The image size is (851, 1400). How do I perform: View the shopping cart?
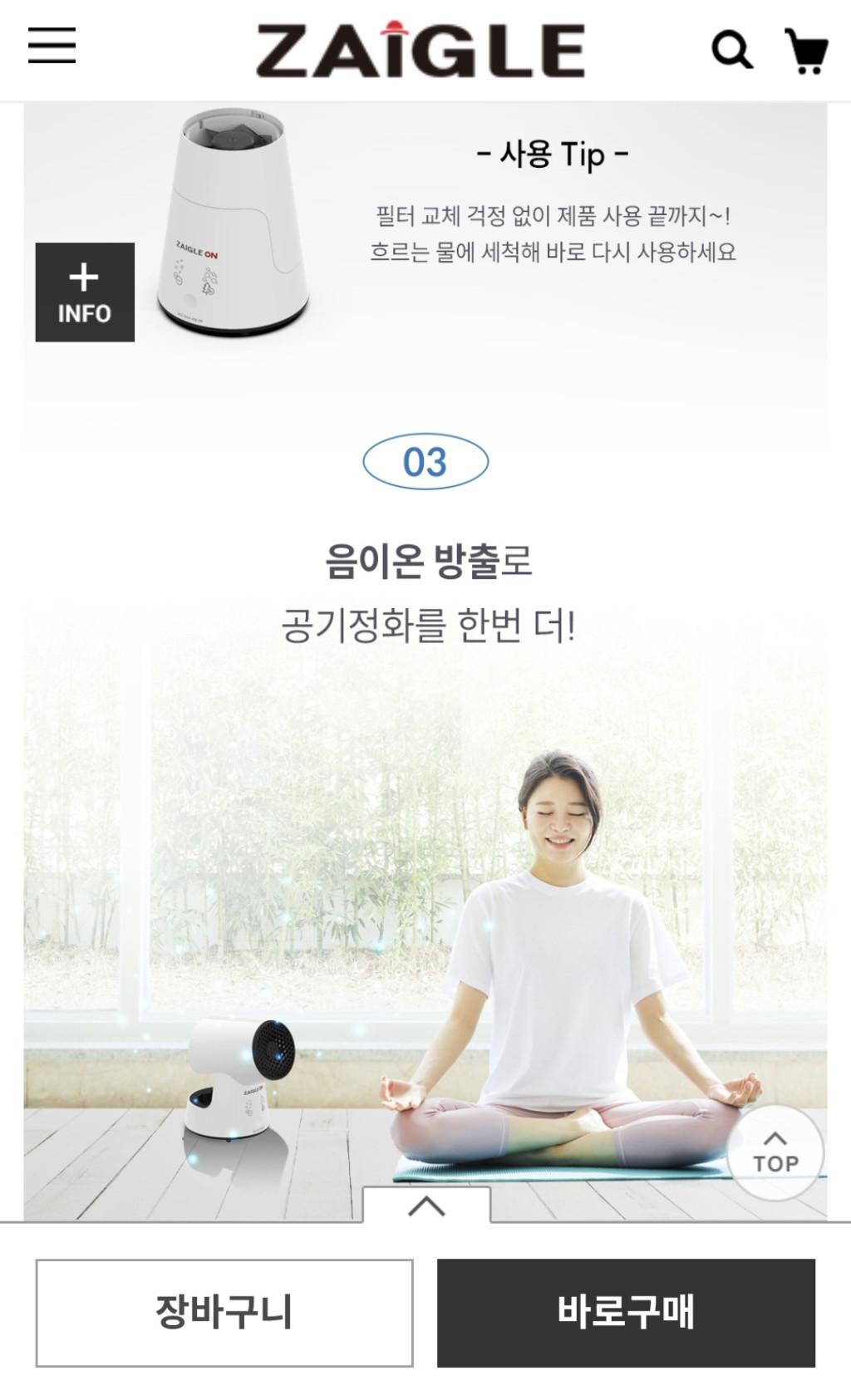coord(806,51)
